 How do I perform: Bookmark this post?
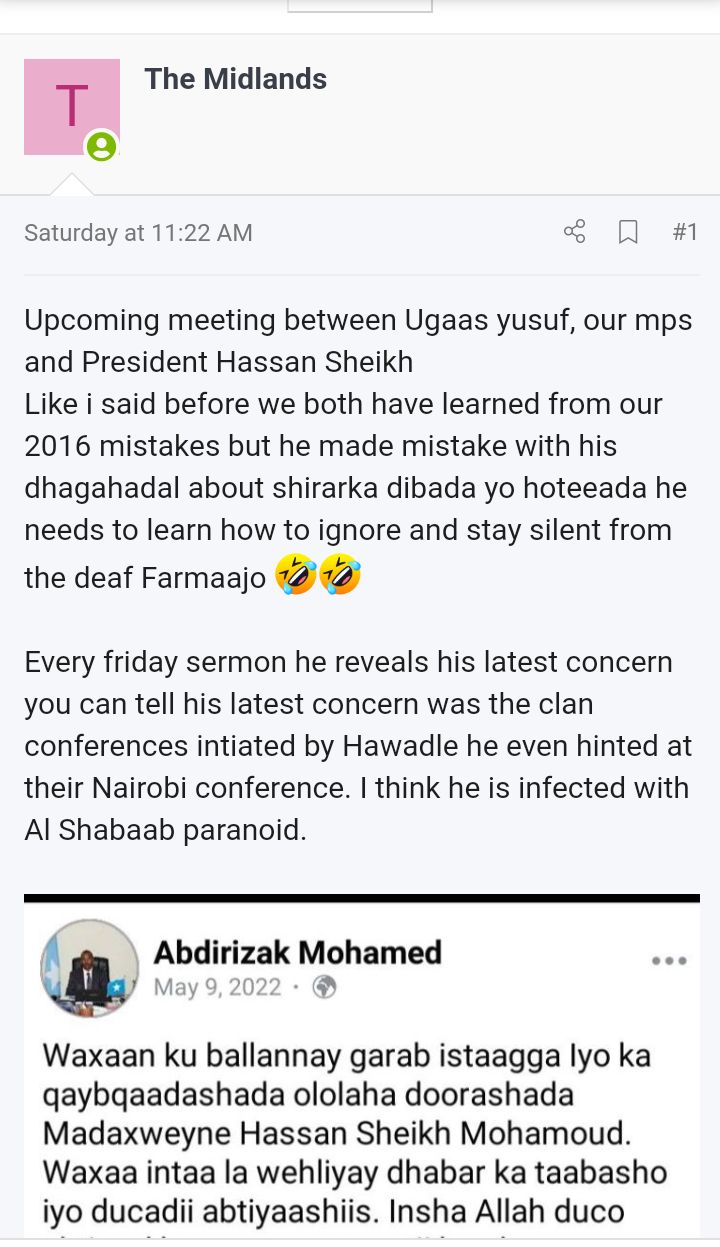pyautogui.click(x=628, y=232)
